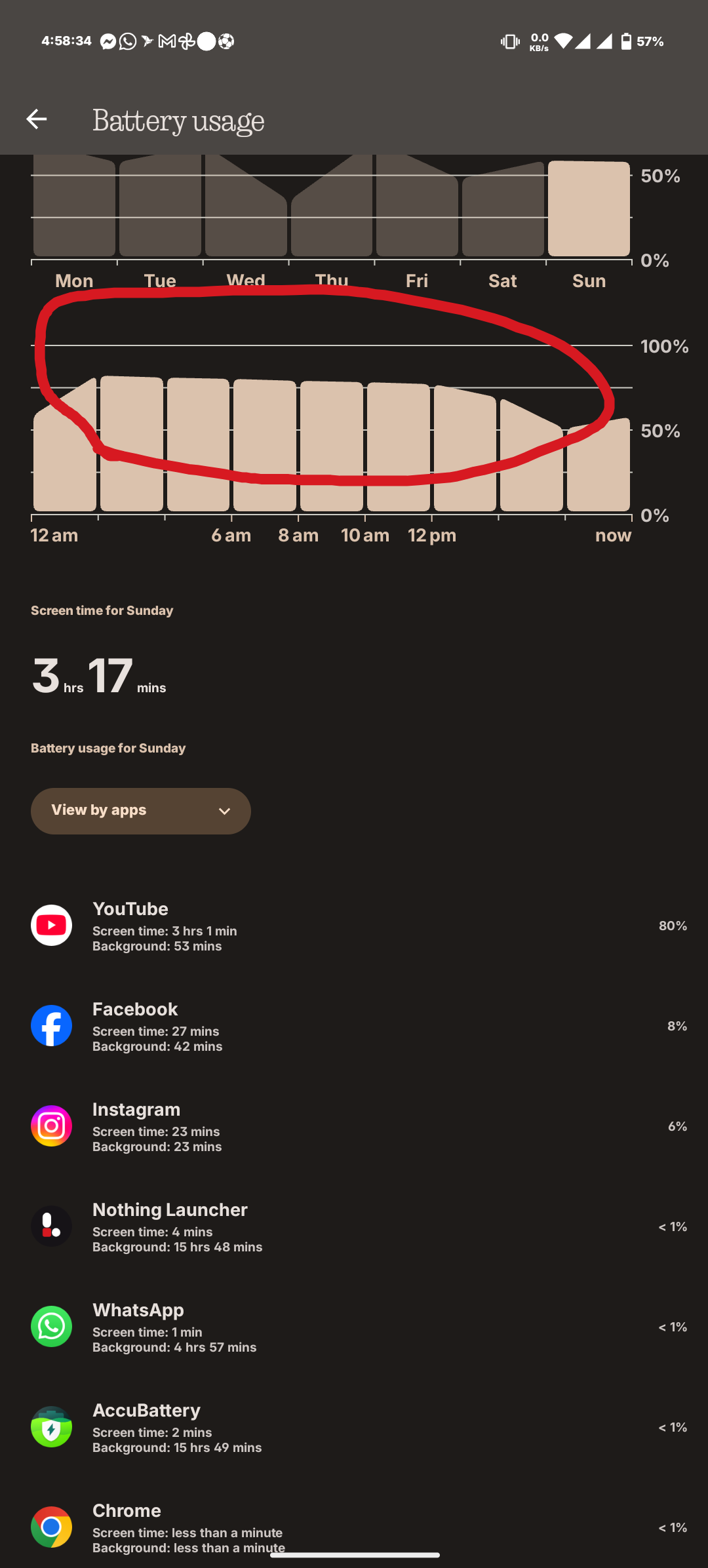This screenshot has width=708, height=1568.
Task: View Chrome battery usage details
Action: click(x=354, y=1526)
